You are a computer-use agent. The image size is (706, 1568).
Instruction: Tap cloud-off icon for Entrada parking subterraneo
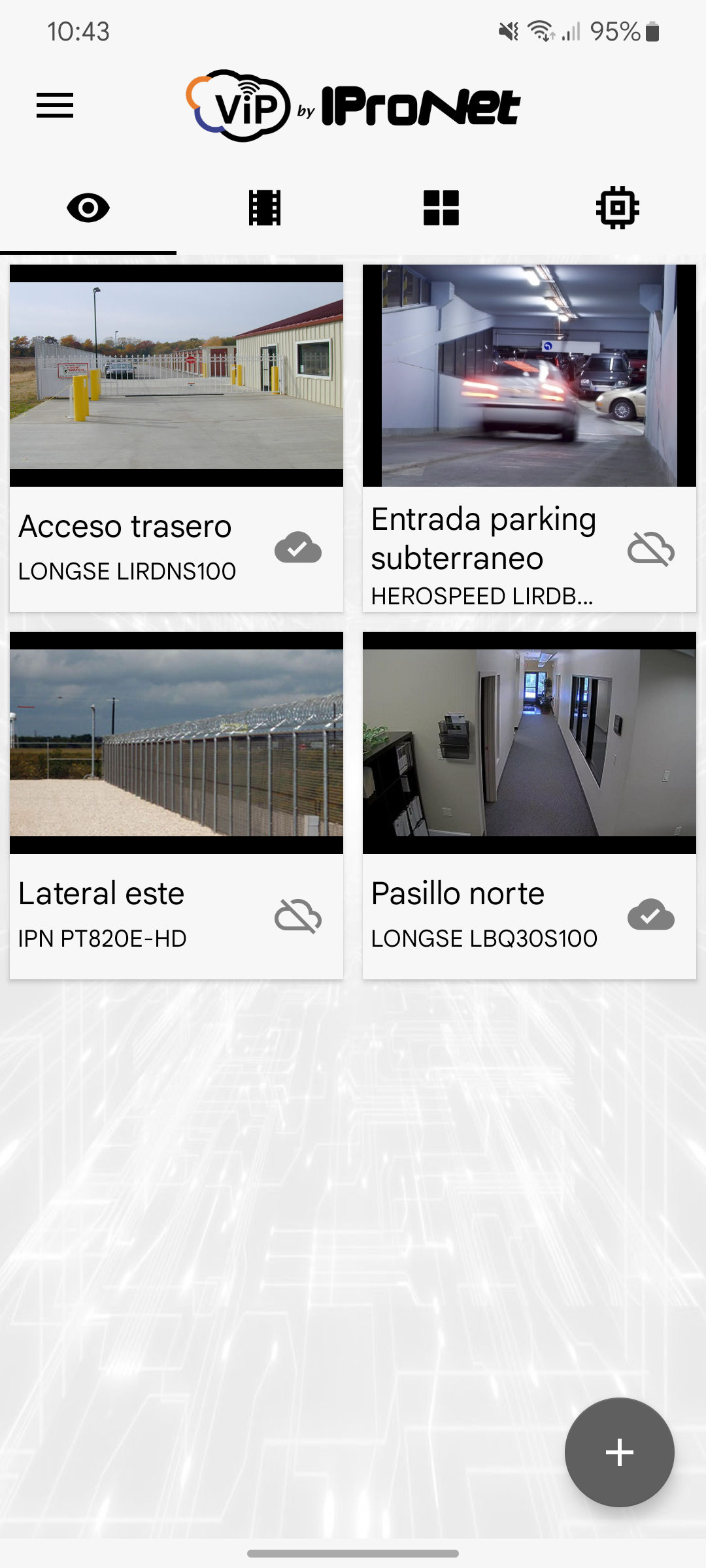coord(651,548)
